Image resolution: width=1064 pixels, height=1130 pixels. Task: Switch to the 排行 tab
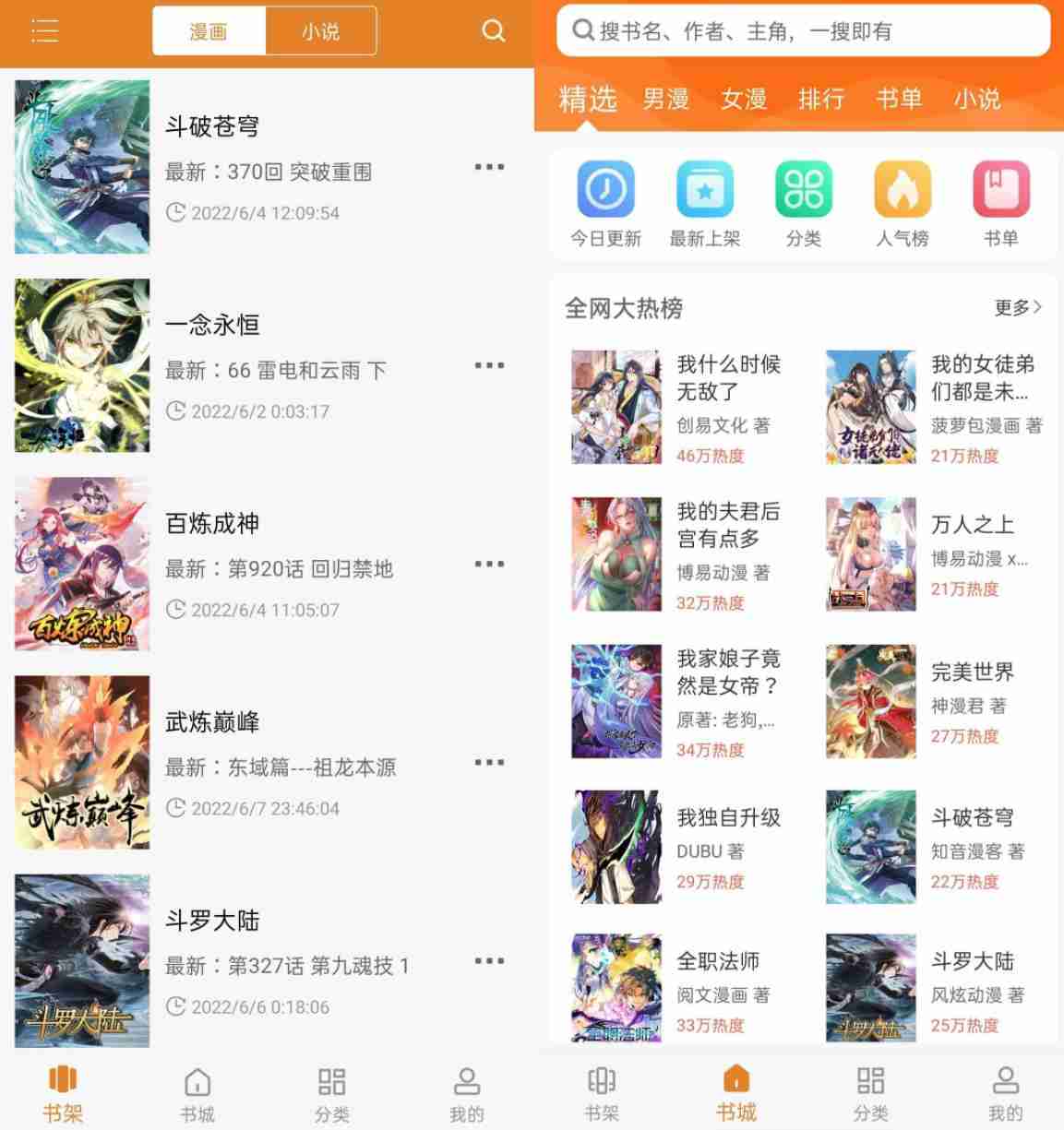(820, 99)
